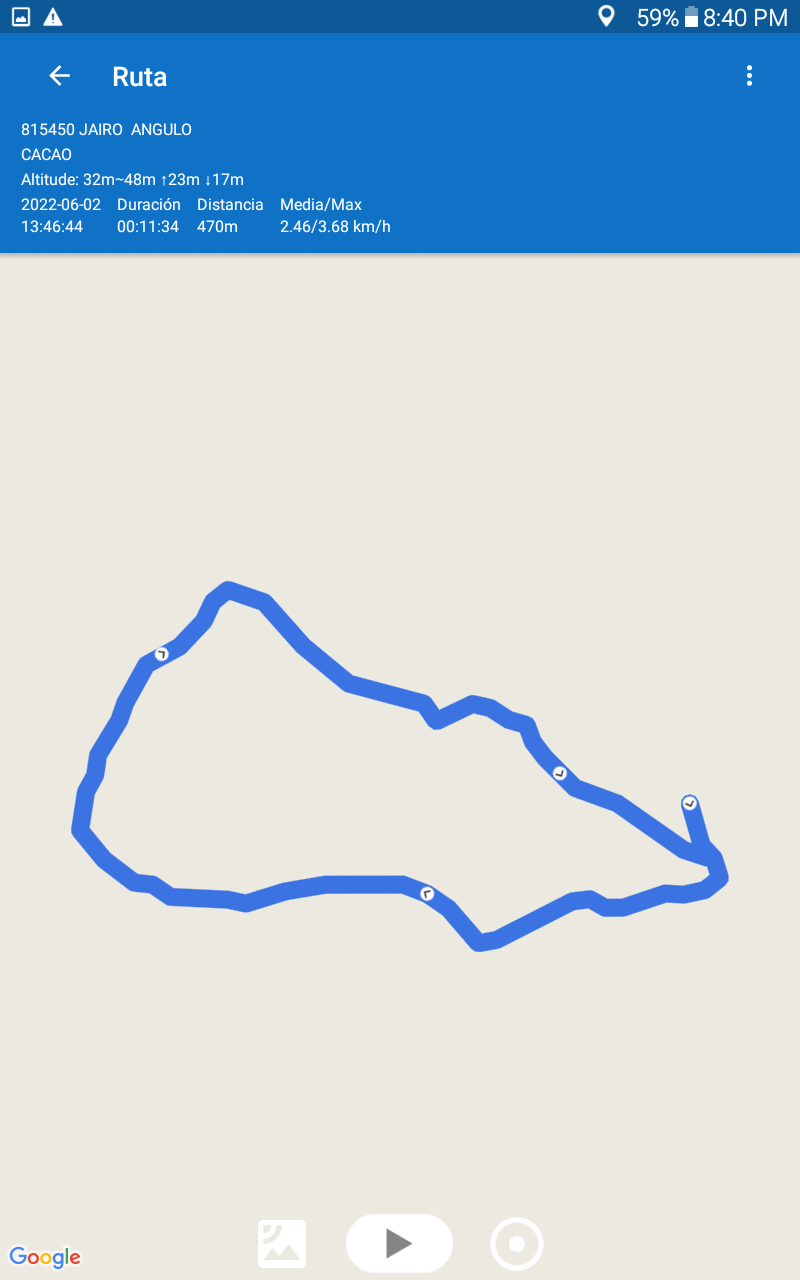Tap the circular center-on-route icon
This screenshot has width=800, height=1280.
(x=517, y=1244)
